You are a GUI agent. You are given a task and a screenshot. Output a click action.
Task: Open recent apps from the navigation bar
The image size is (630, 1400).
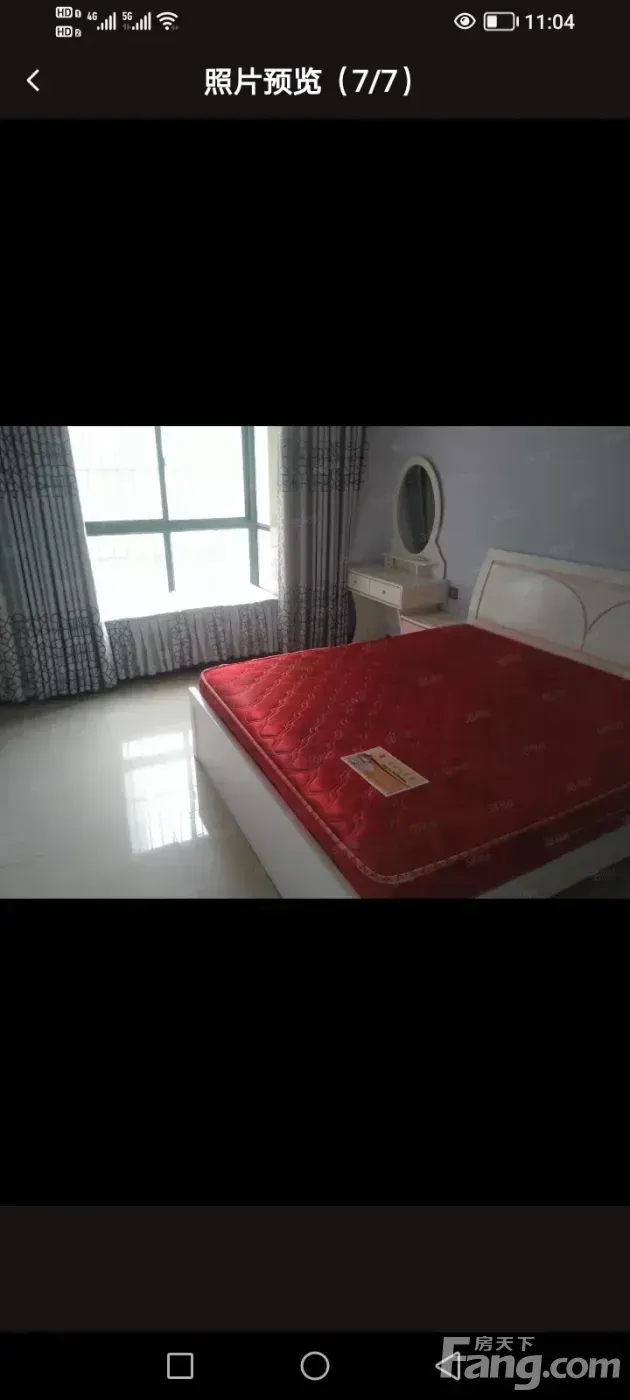pos(180,1365)
